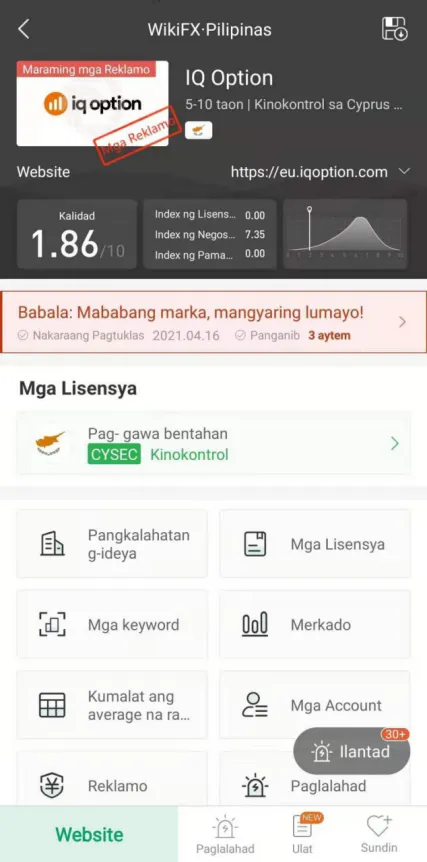Go back using the top-left arrow
The width and height of the screenshot is (427, 862).
pos(24,29)
